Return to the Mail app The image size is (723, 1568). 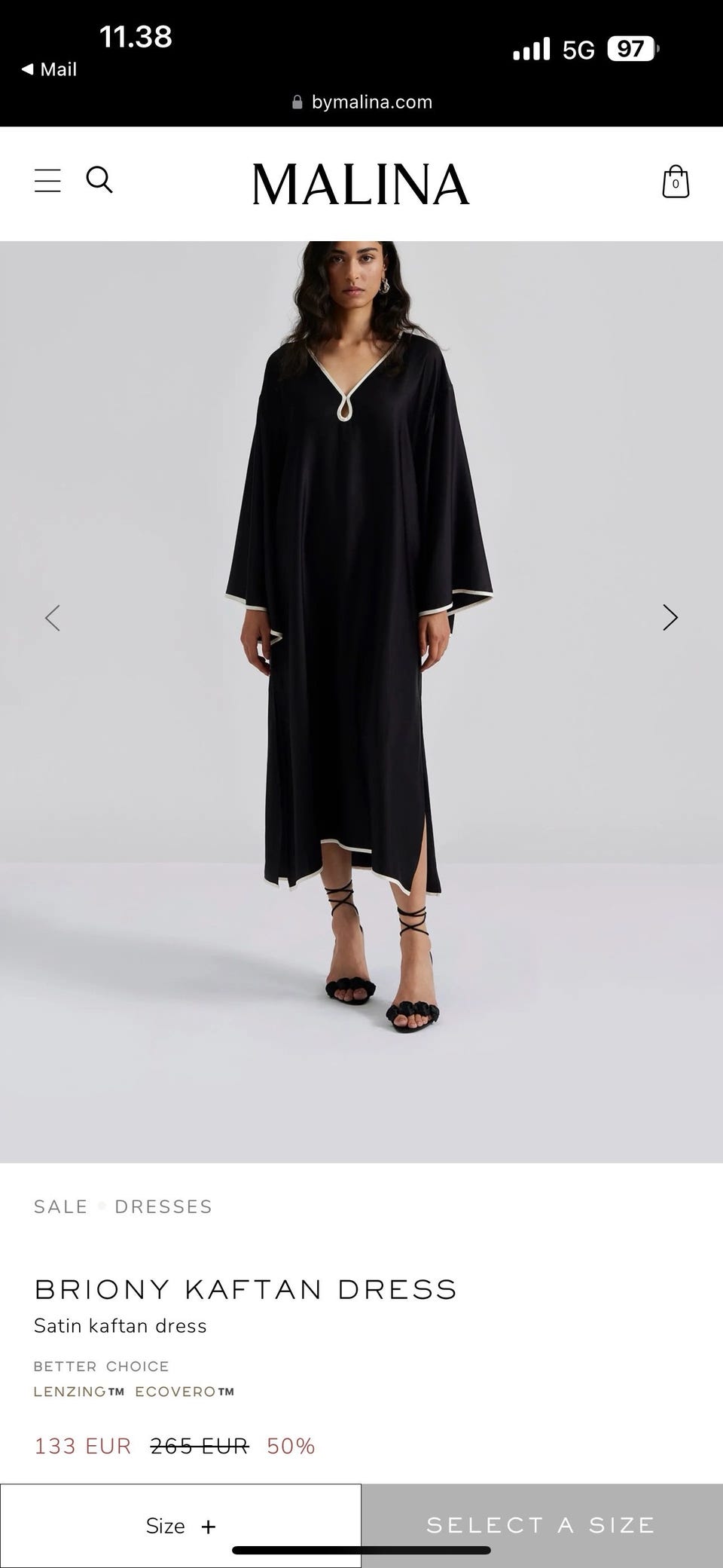click(49, 69)
